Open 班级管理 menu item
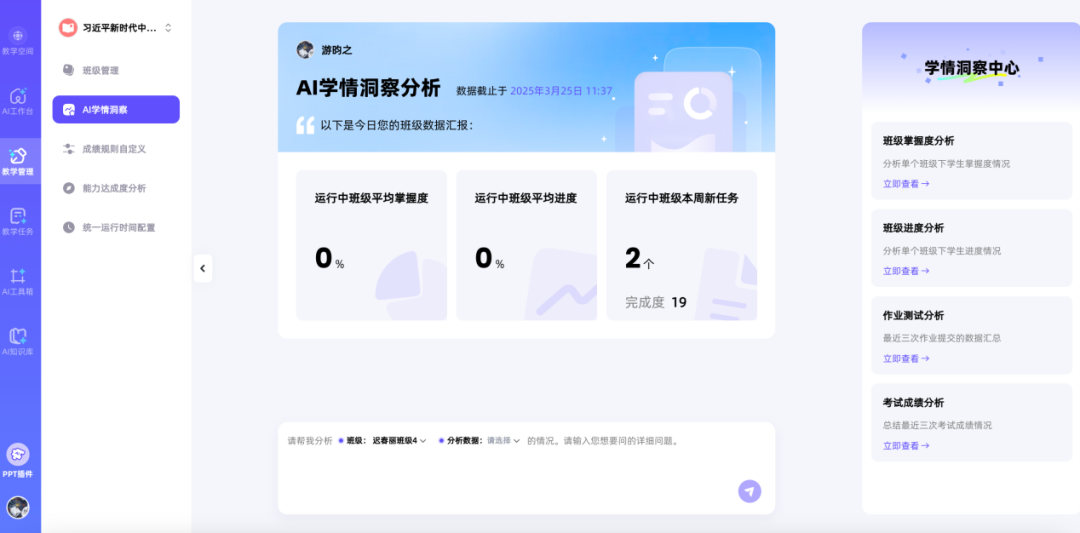Image resolution: width=1080 pixels, height=533 pixels. click(100, 70)
